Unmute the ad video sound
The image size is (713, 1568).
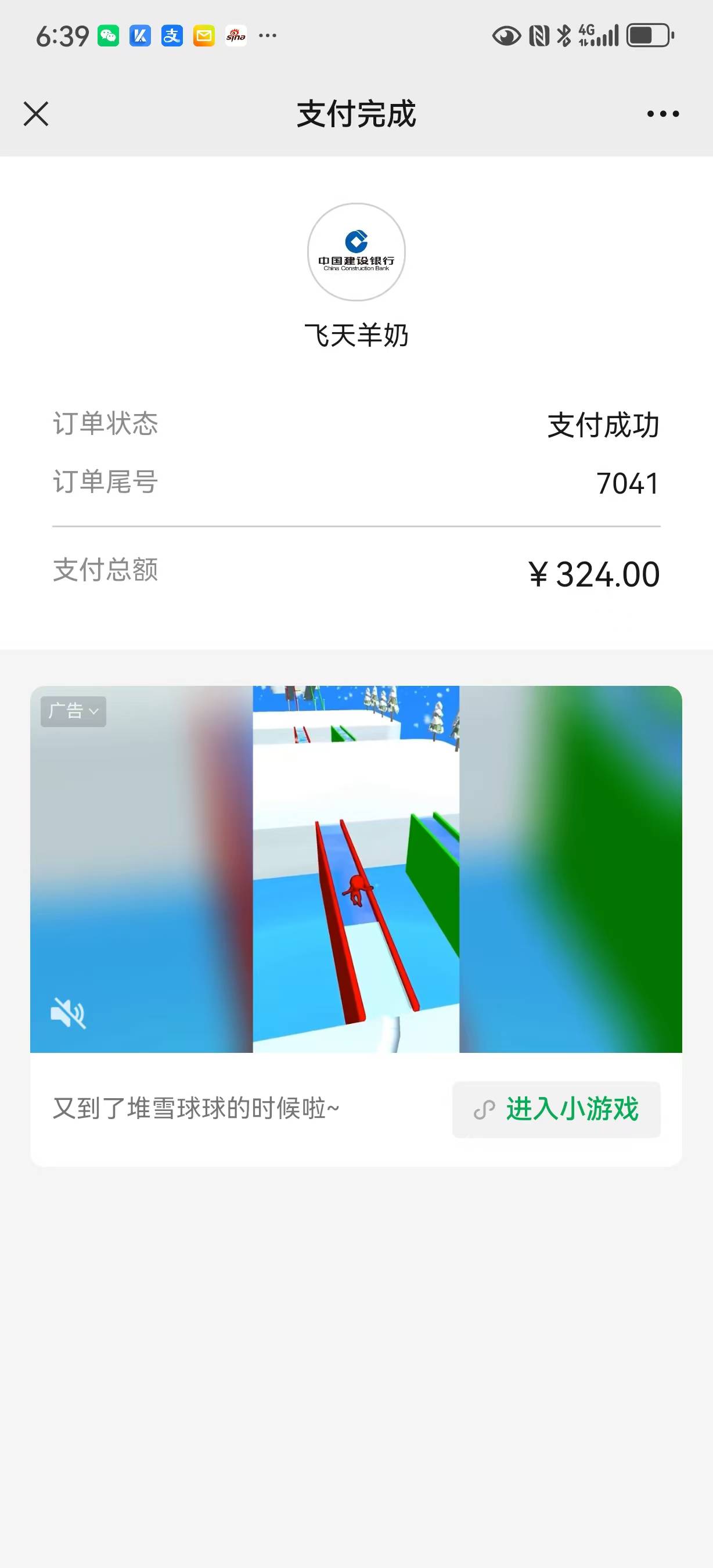[x=67, y=1013]
